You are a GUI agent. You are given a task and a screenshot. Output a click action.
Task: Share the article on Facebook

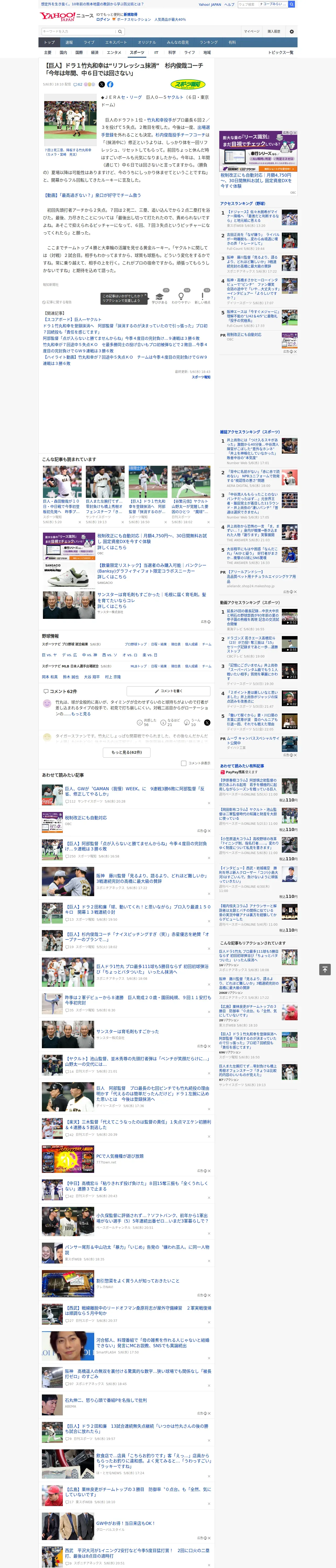pyautogui.click(x=110, y=85)
